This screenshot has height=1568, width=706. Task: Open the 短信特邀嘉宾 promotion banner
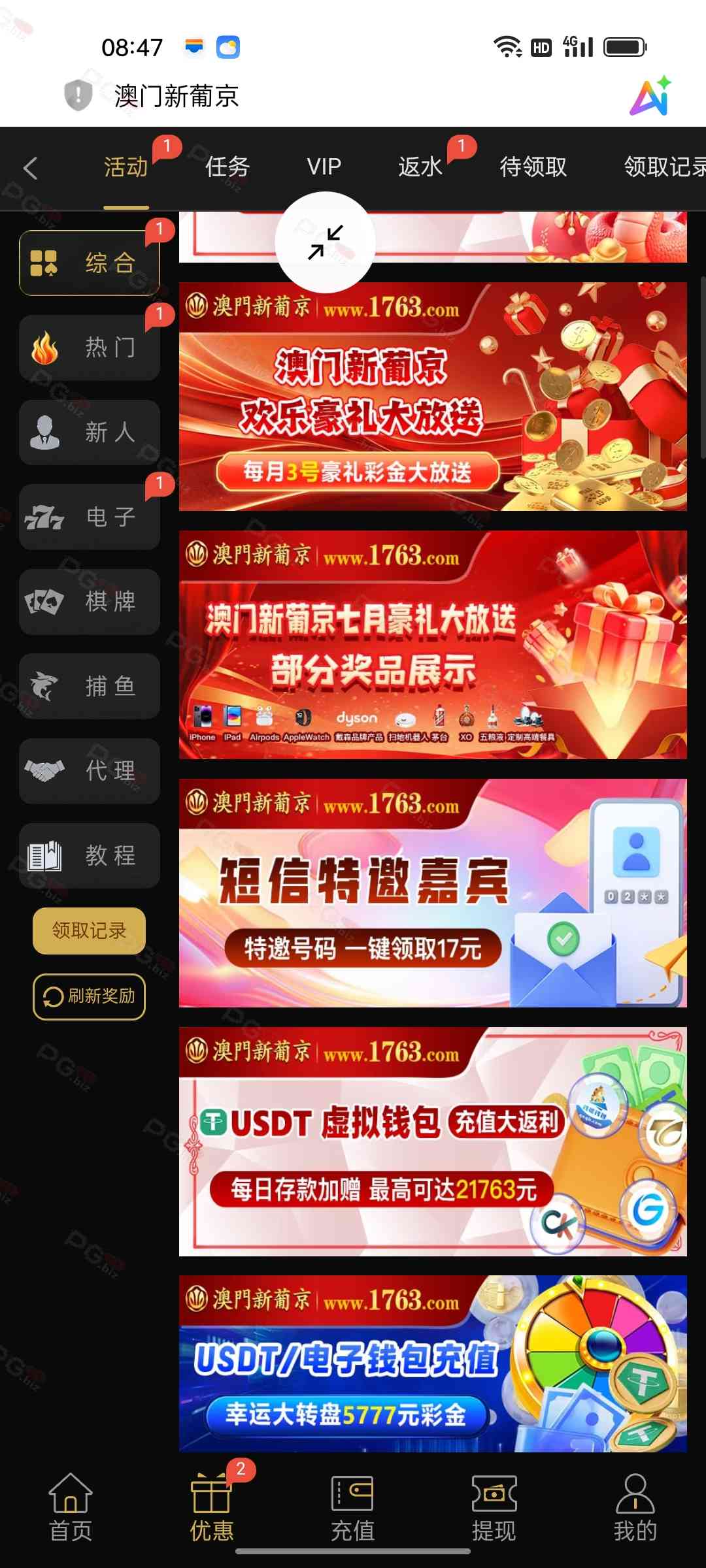(x=433, y=893)
